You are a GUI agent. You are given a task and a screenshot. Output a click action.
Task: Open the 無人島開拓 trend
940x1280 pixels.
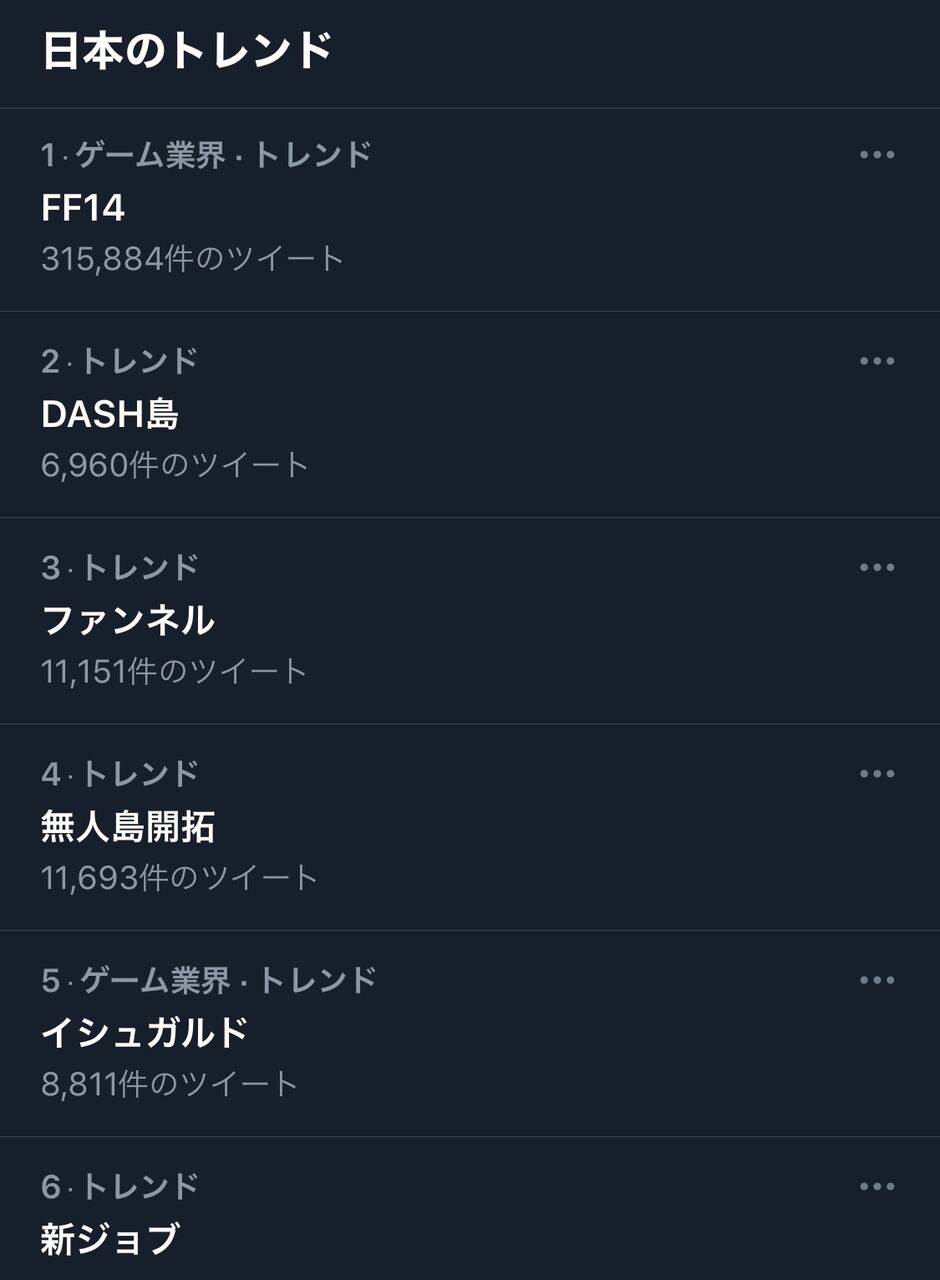coord(128,827)
